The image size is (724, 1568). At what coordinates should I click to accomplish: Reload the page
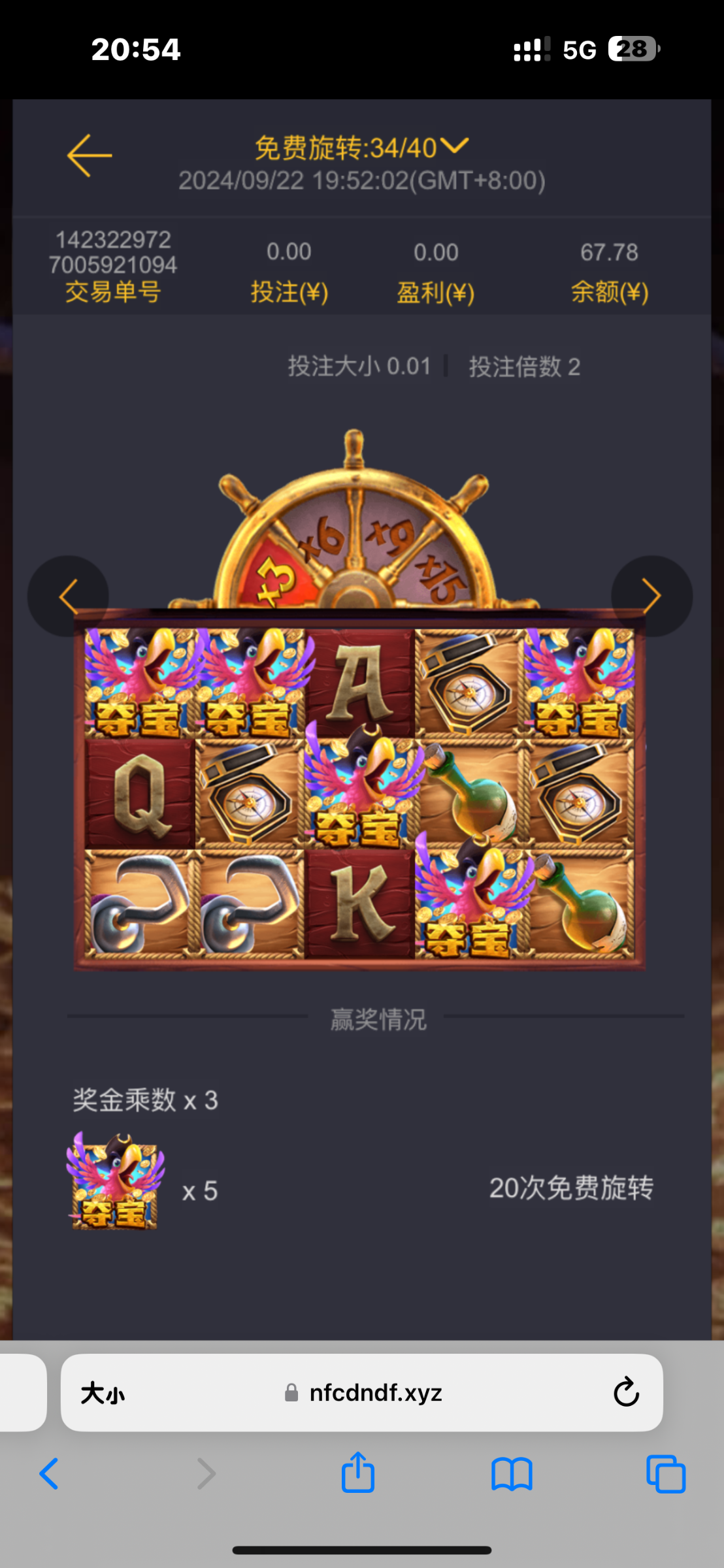point(625,1392)
